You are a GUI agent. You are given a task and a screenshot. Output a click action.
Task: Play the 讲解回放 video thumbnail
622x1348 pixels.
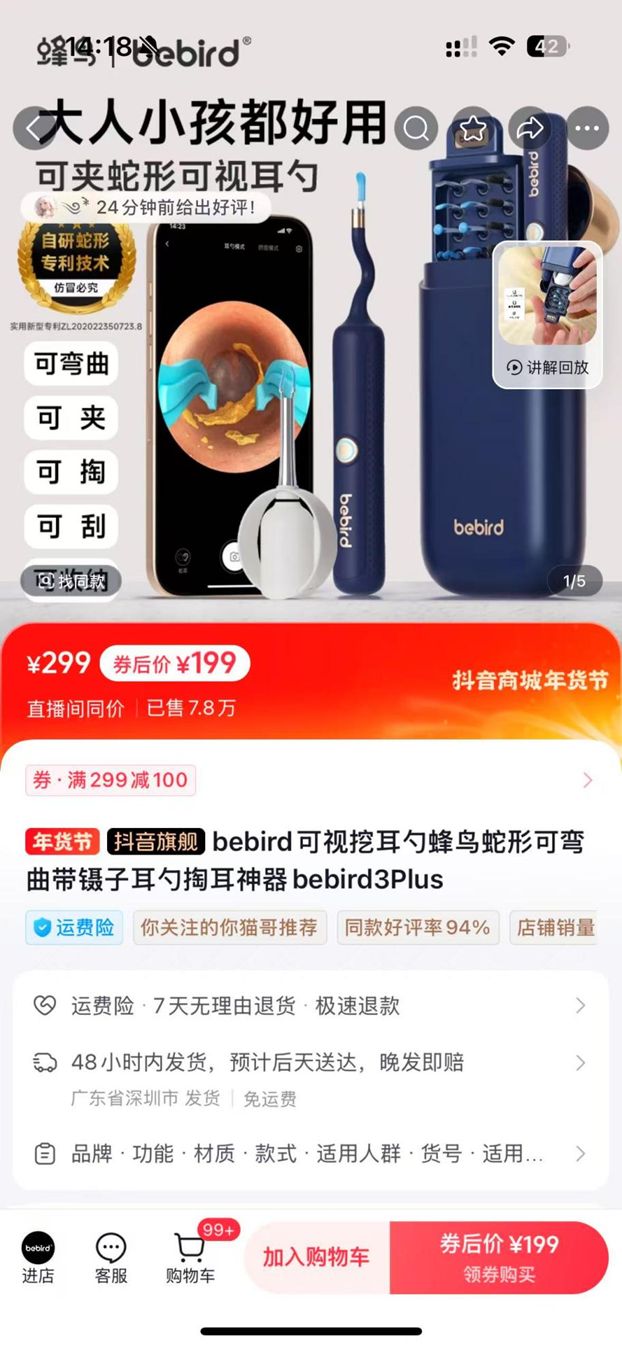coord(547,313)
